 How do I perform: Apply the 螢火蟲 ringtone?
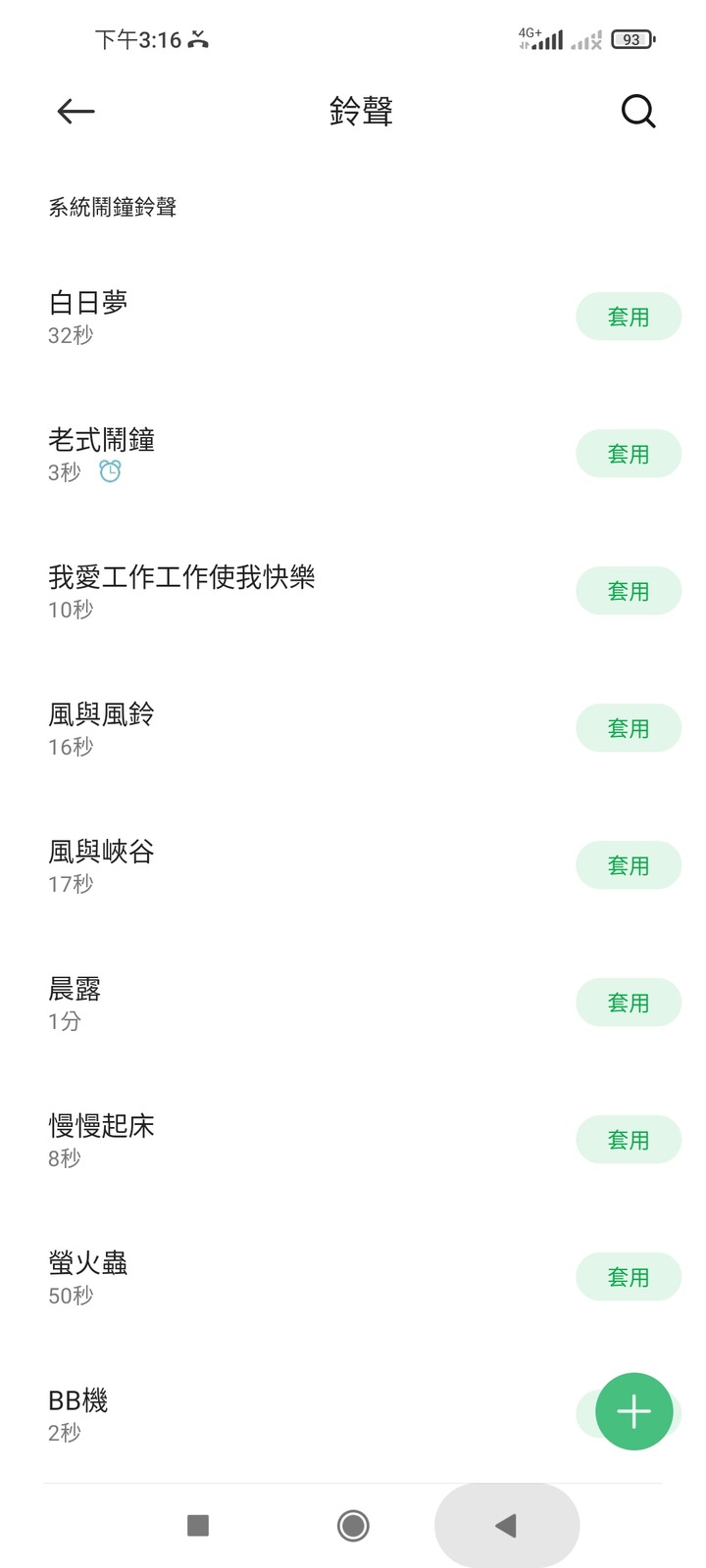click(629, 1277)
